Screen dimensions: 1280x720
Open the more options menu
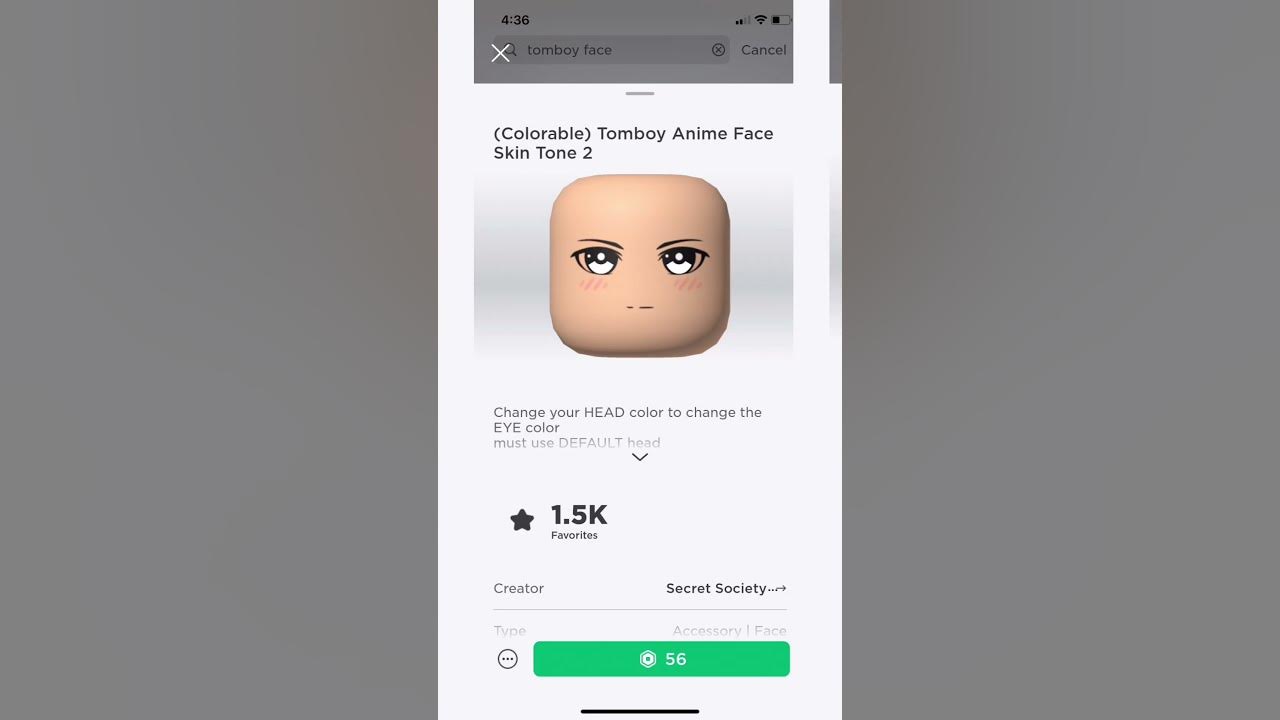click(508, 659)
